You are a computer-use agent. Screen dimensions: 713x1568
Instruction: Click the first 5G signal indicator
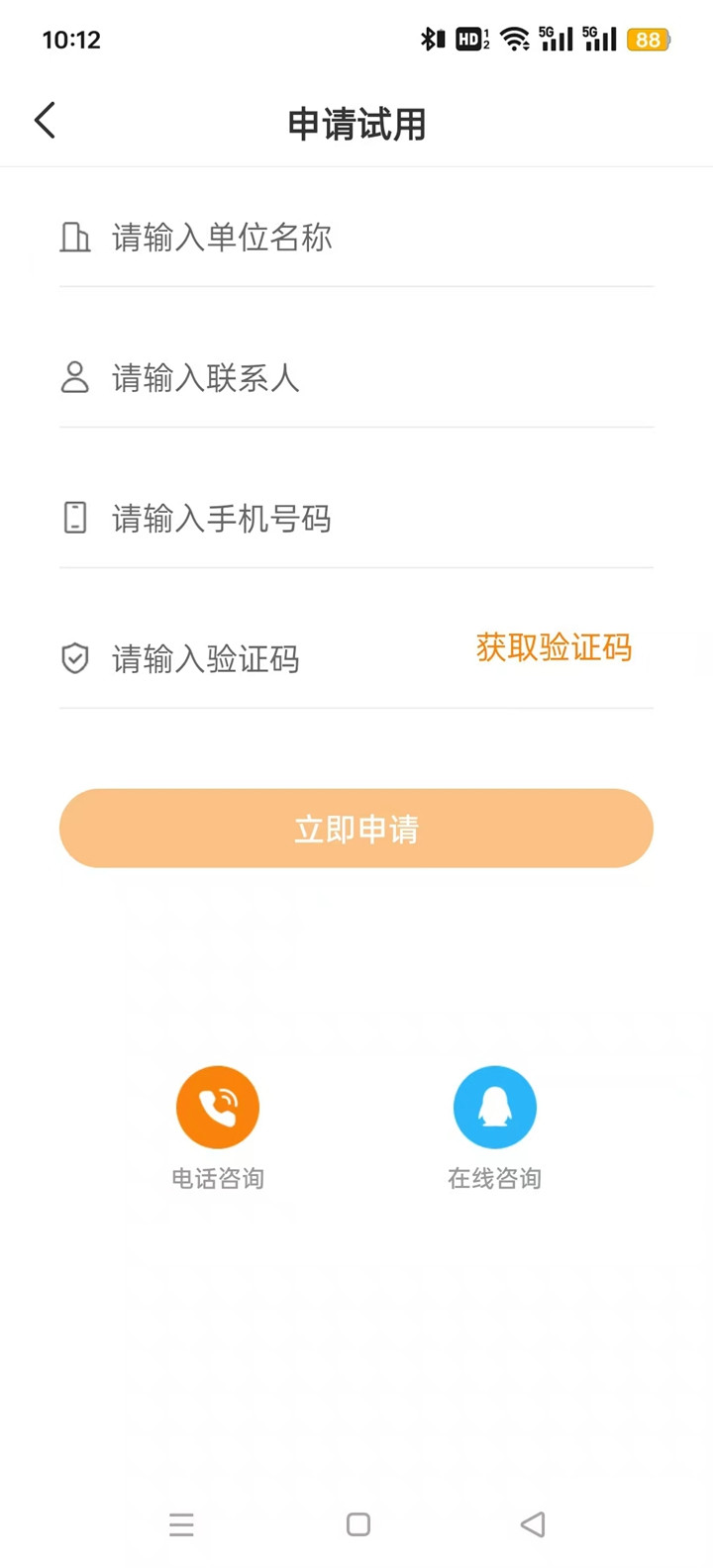pos(557,39)
